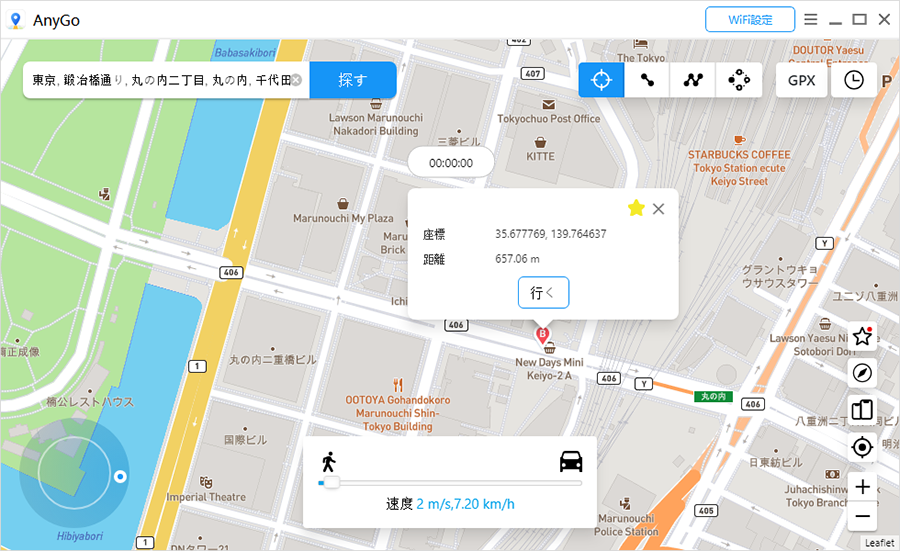Open history clock icon
900x551 pixels.
pos(854,80)
